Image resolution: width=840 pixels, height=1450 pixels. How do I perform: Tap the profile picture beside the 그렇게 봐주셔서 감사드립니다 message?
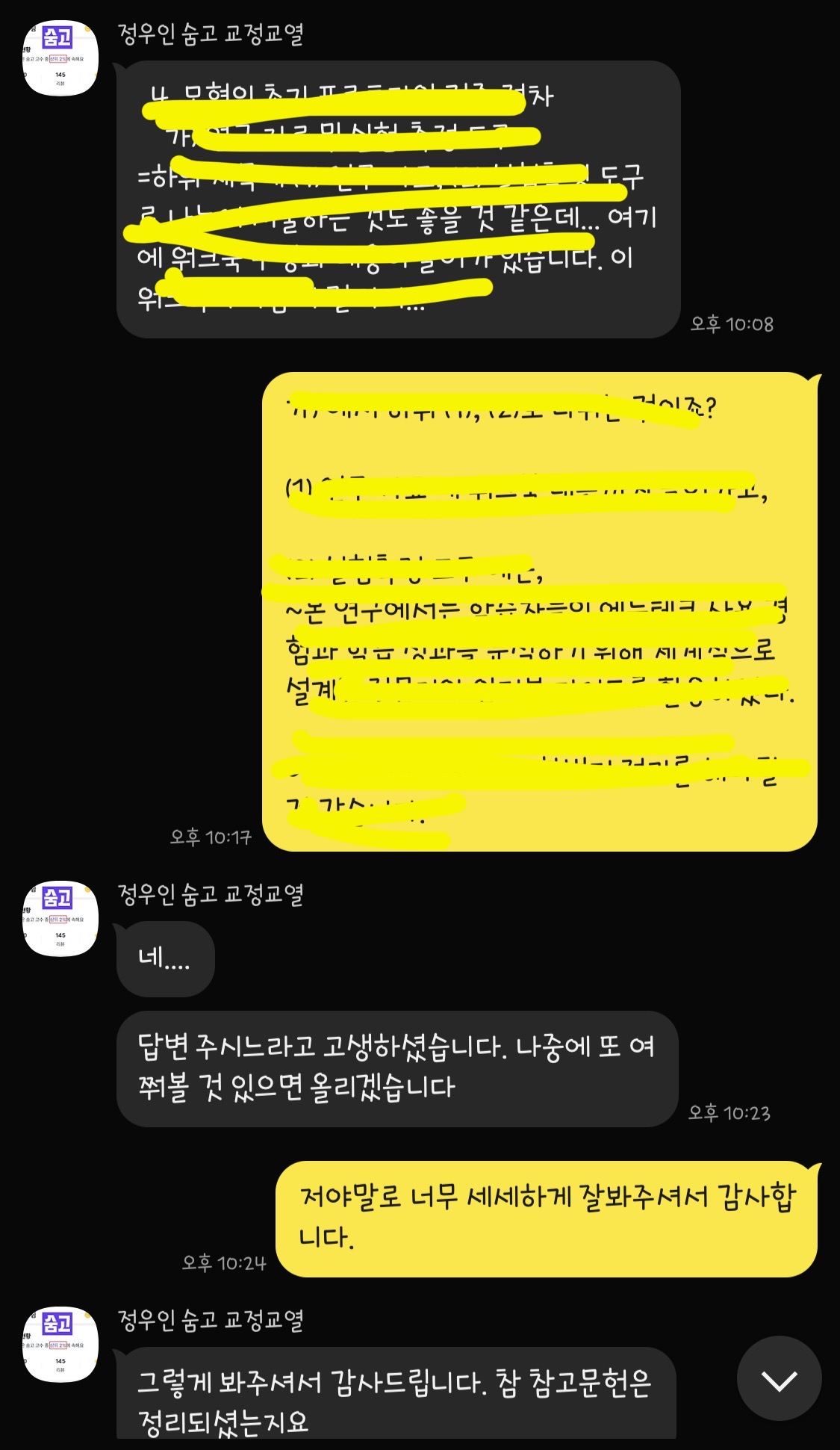click(x=60, y=1345)
